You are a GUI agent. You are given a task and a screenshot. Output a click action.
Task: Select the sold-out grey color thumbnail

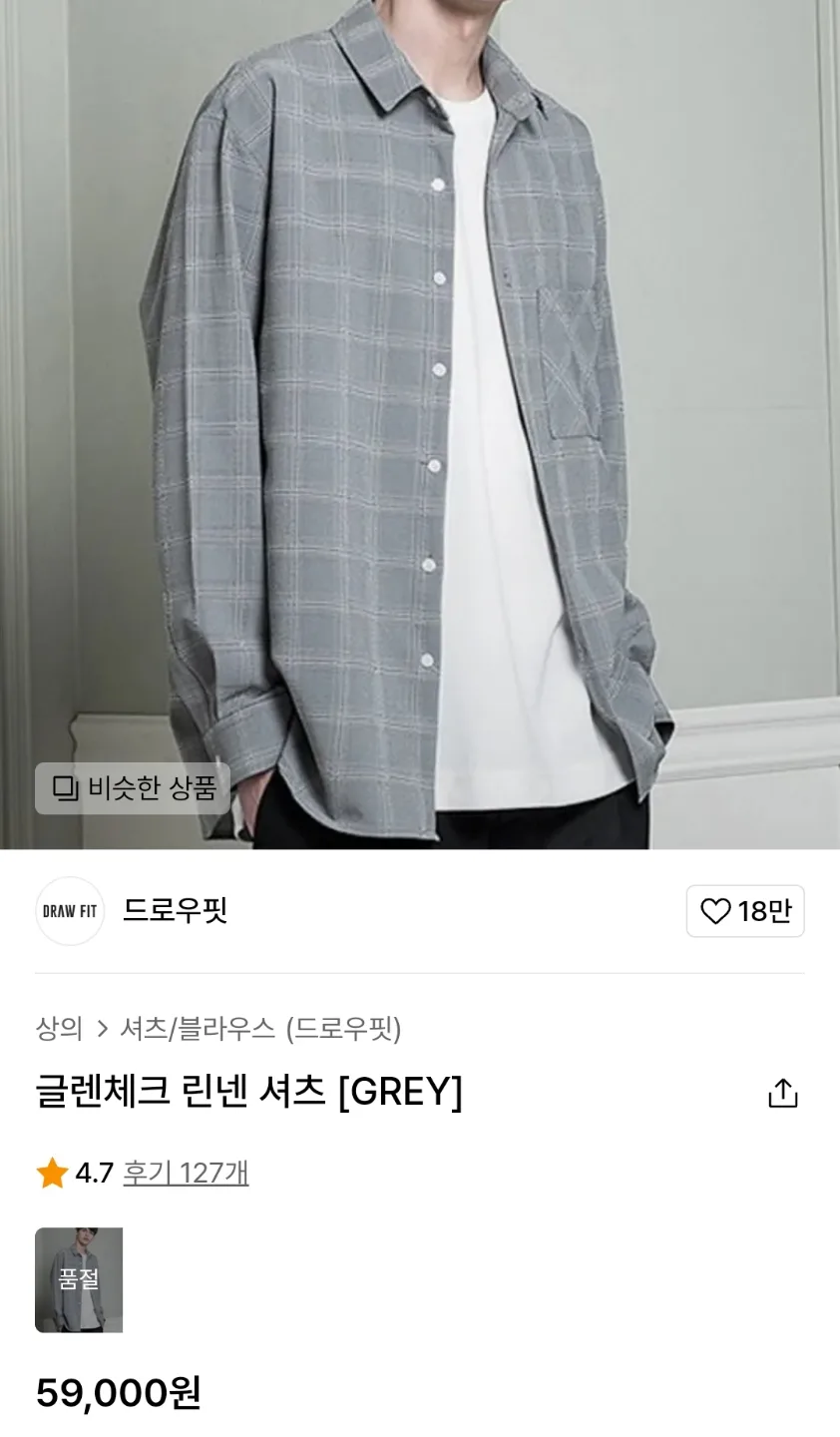pyautogui.click(x=79, y=1280)
